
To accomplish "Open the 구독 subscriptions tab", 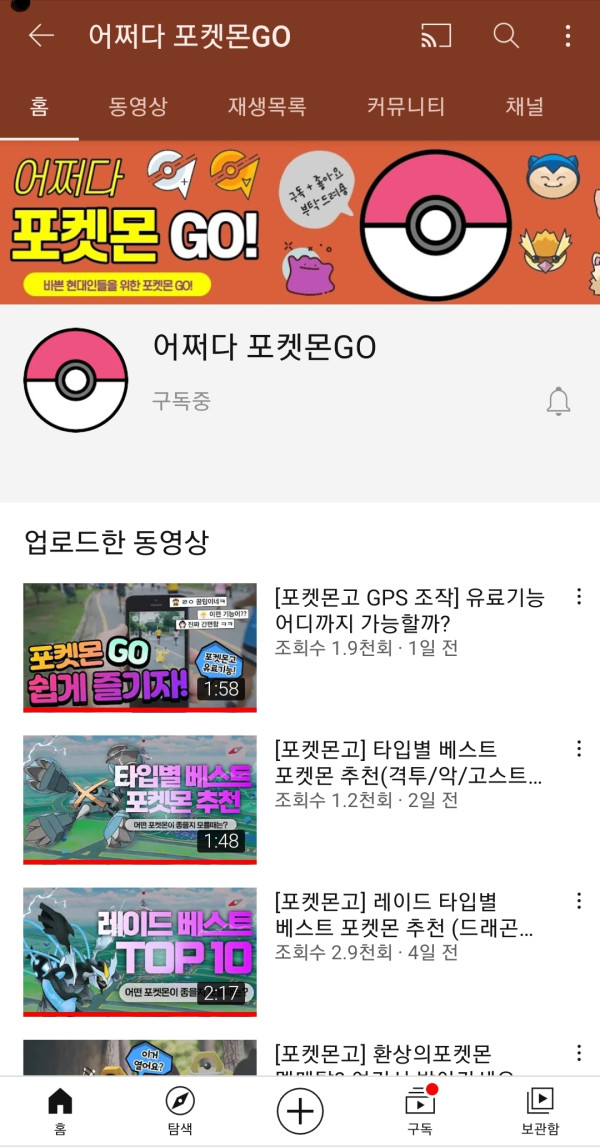I will coord(420,1111).
